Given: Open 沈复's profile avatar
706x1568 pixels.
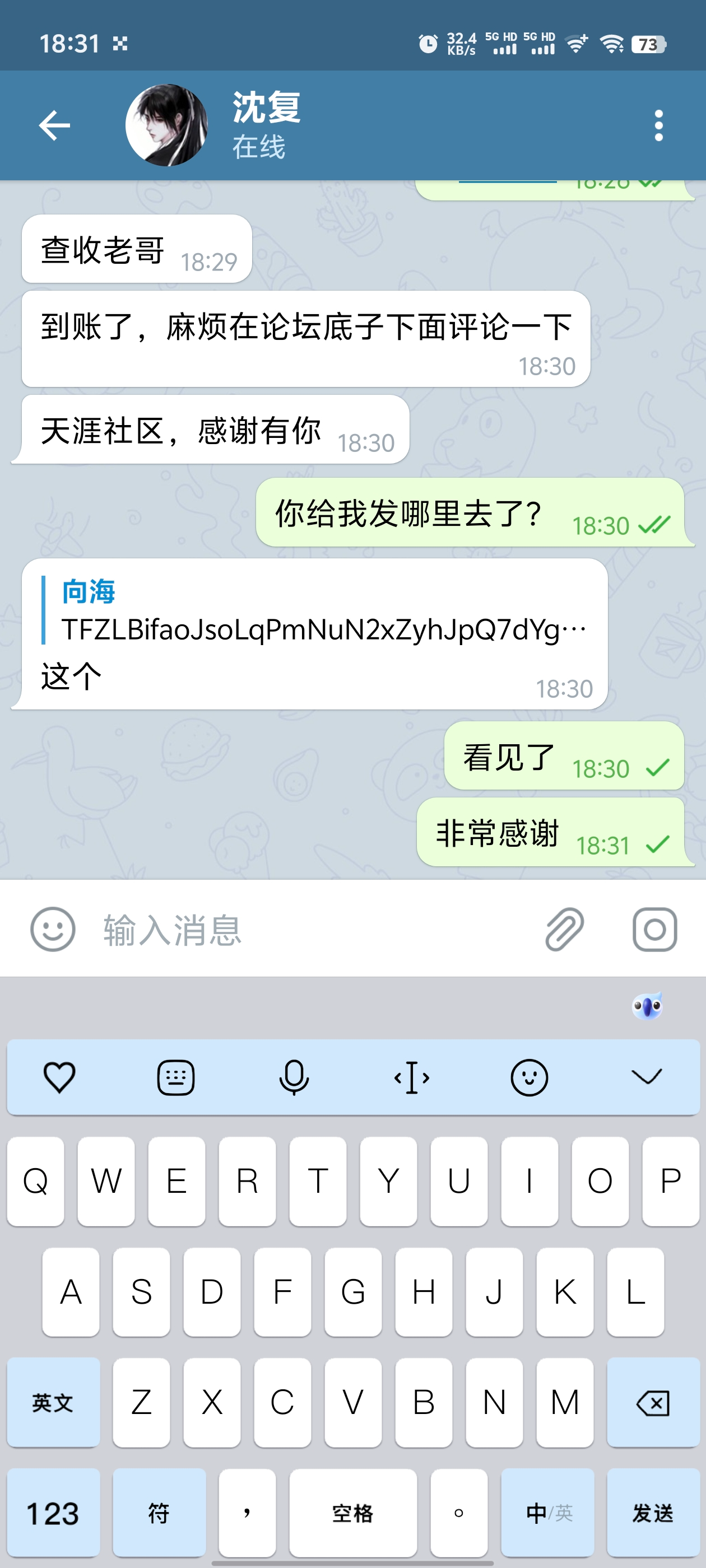Looking at the screenshot, I should [166, 125].
